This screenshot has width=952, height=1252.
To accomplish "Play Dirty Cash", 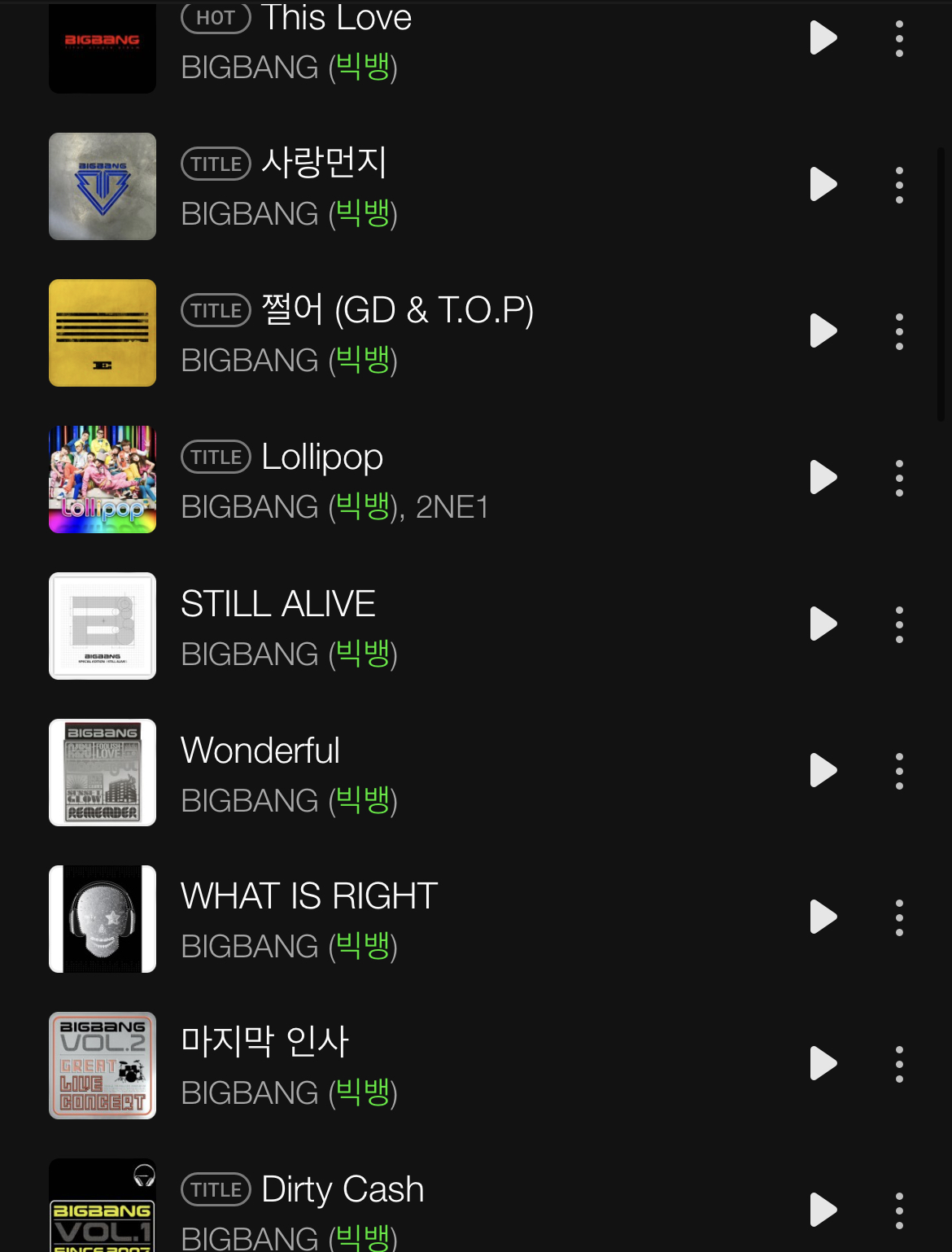I will [x=823, y=1210].
